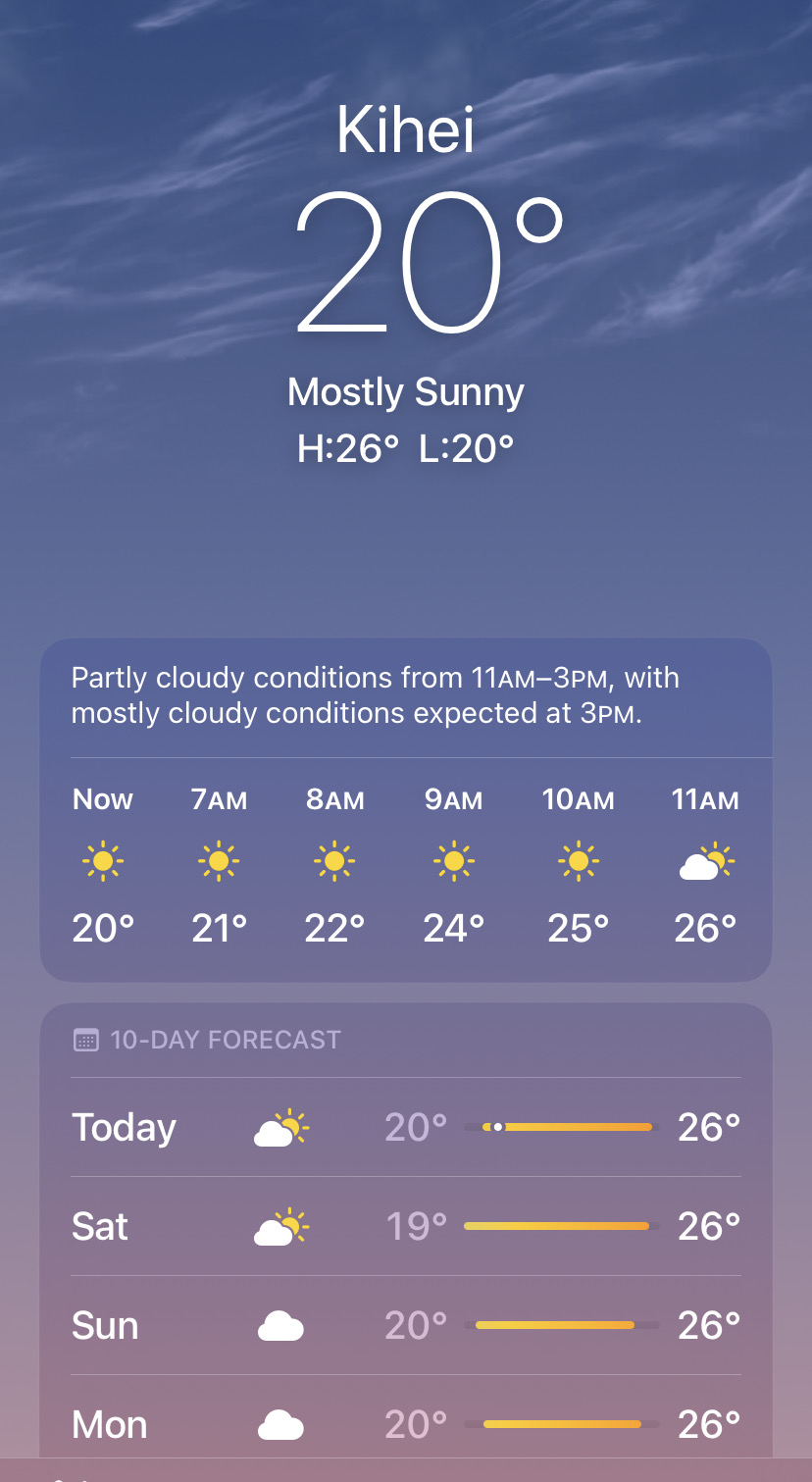Open Sat forecast details
This screenshot has height=1482, width=812.
tap(406, 1226)
